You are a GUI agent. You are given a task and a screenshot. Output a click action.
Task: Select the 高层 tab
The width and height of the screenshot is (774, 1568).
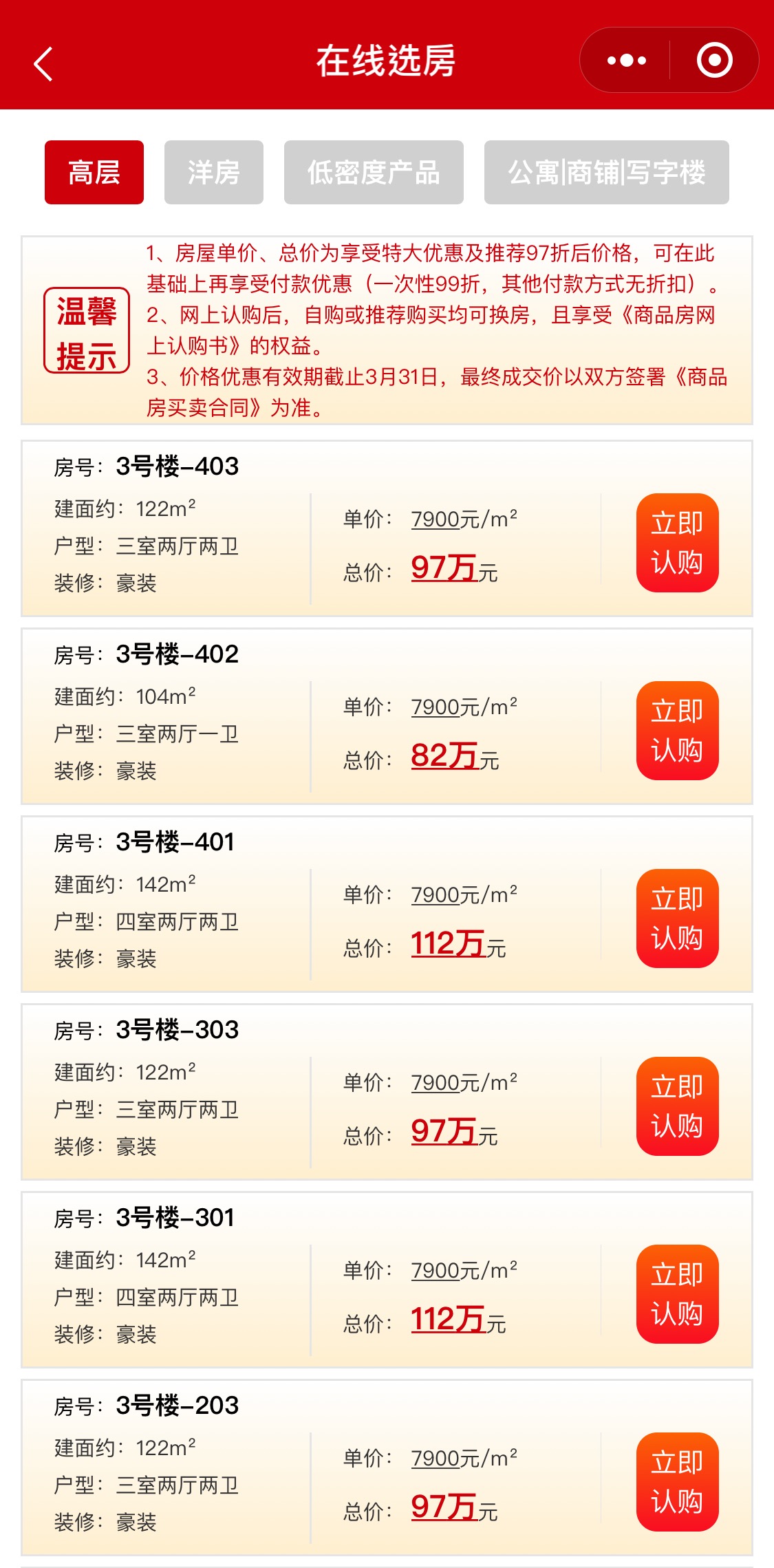94,173
